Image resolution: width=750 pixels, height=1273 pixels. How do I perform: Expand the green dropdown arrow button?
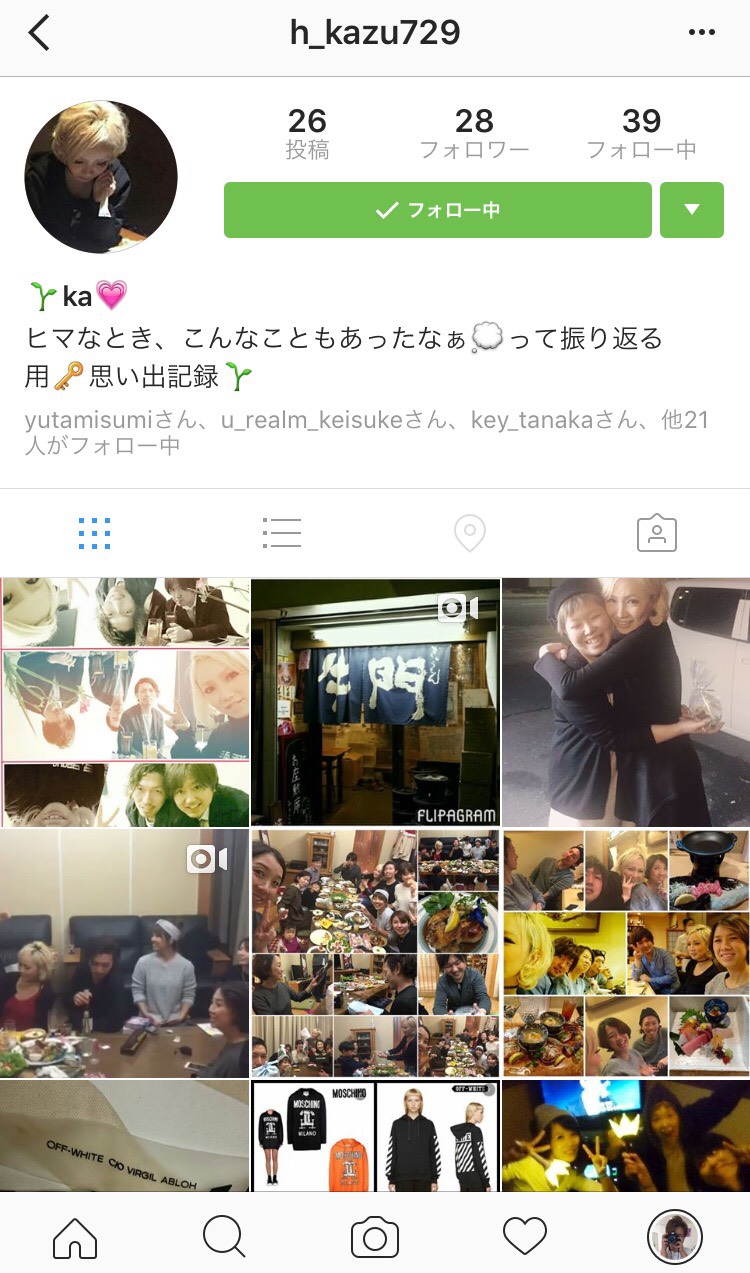[691, 210]
